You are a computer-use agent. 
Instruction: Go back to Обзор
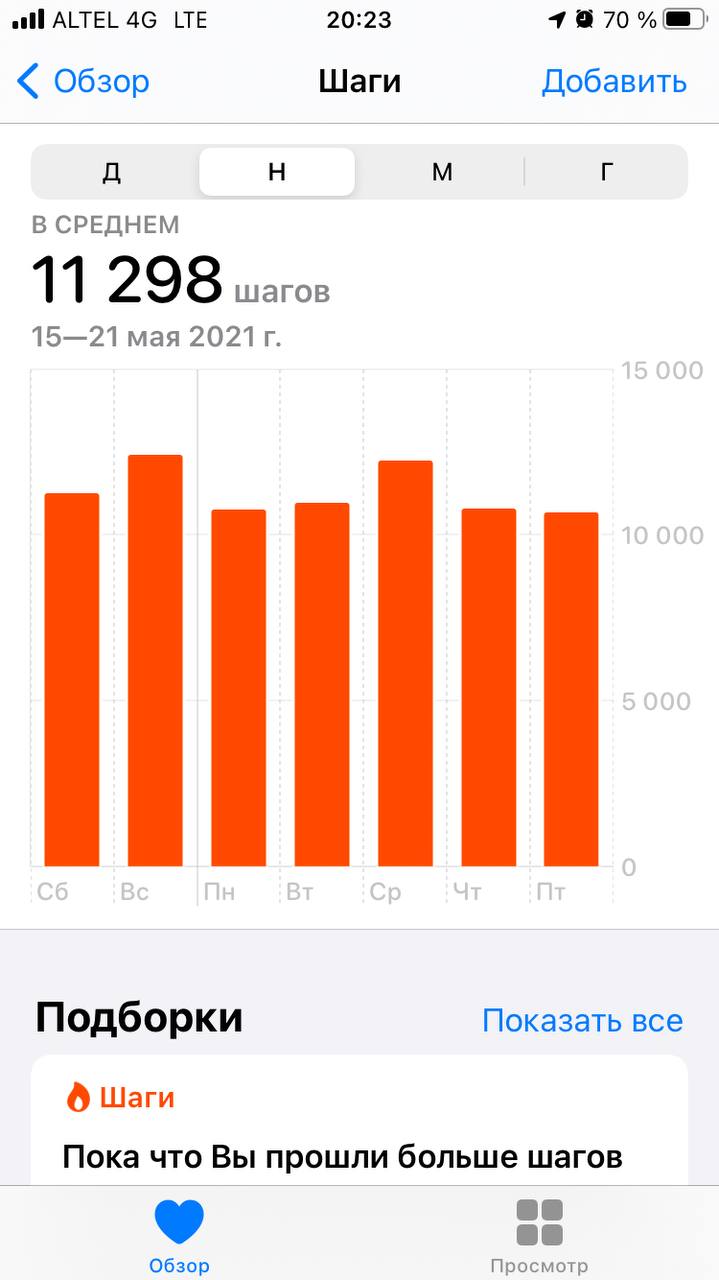pyautogui.click(x=84, y=81)
